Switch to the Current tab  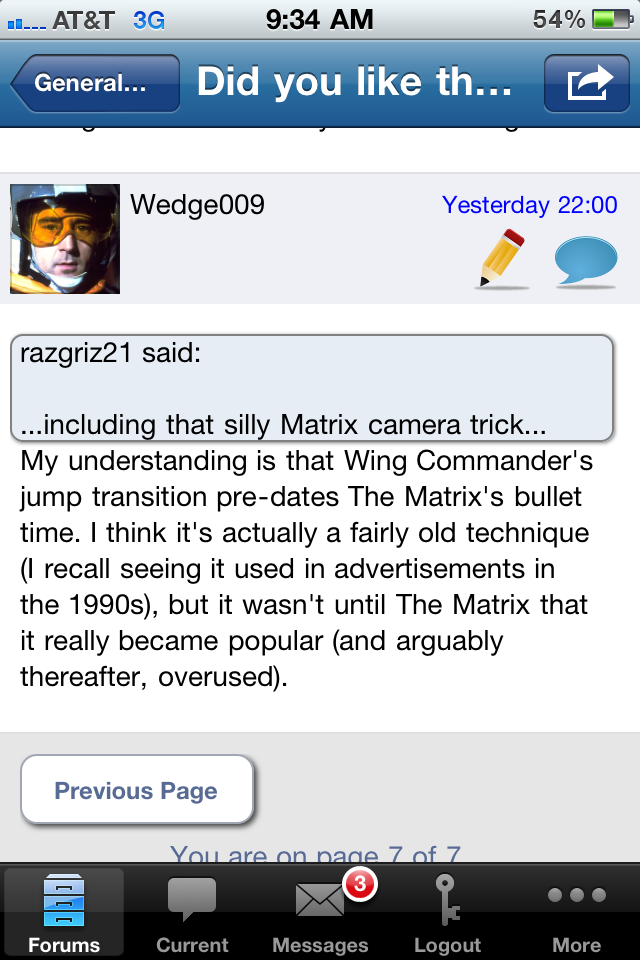(x=192, y=912)
